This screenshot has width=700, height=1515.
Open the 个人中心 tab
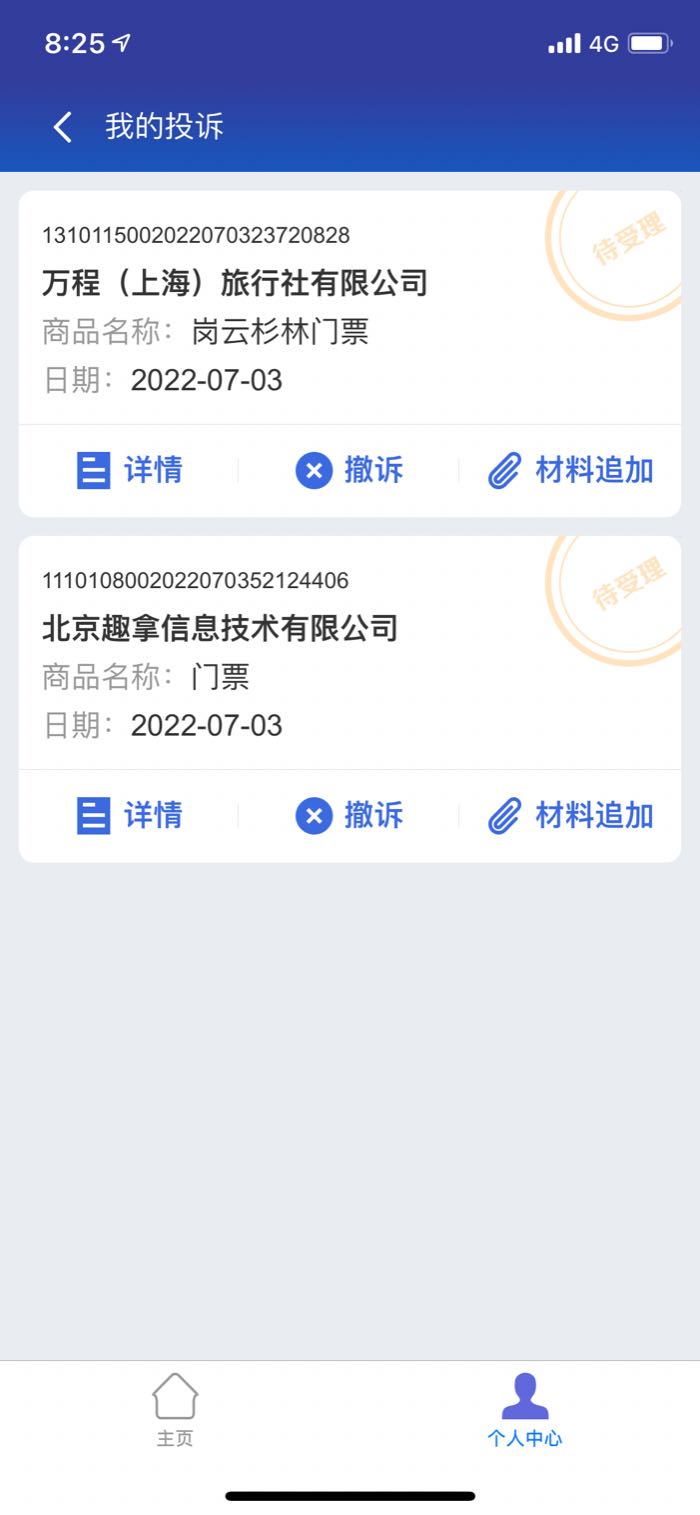coord(525,1410)
